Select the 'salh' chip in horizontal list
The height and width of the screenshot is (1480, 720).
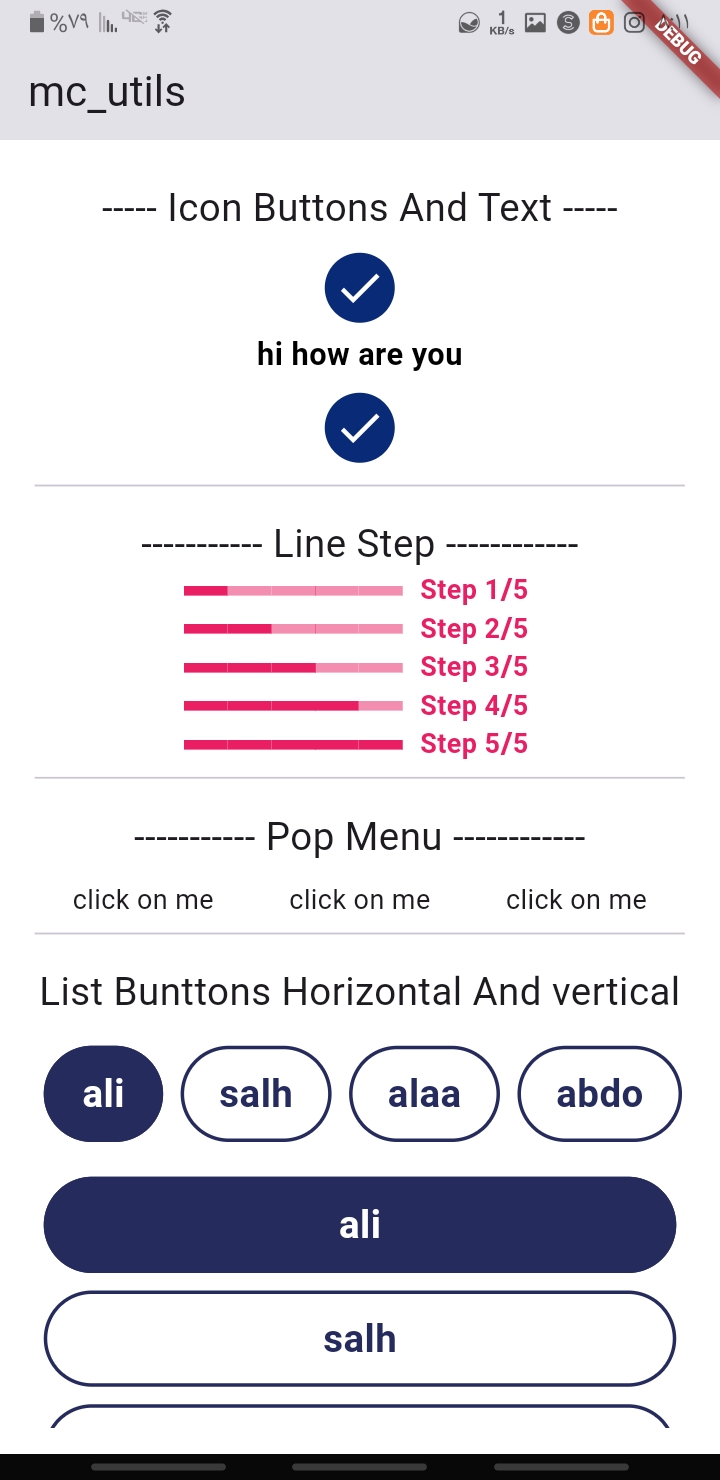point(256,1094)
